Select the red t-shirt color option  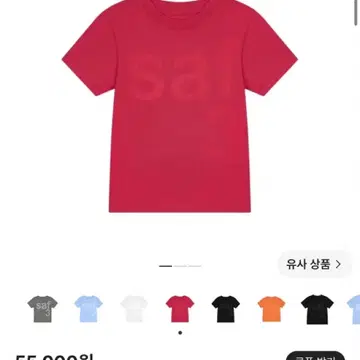[x=180, y=309]
